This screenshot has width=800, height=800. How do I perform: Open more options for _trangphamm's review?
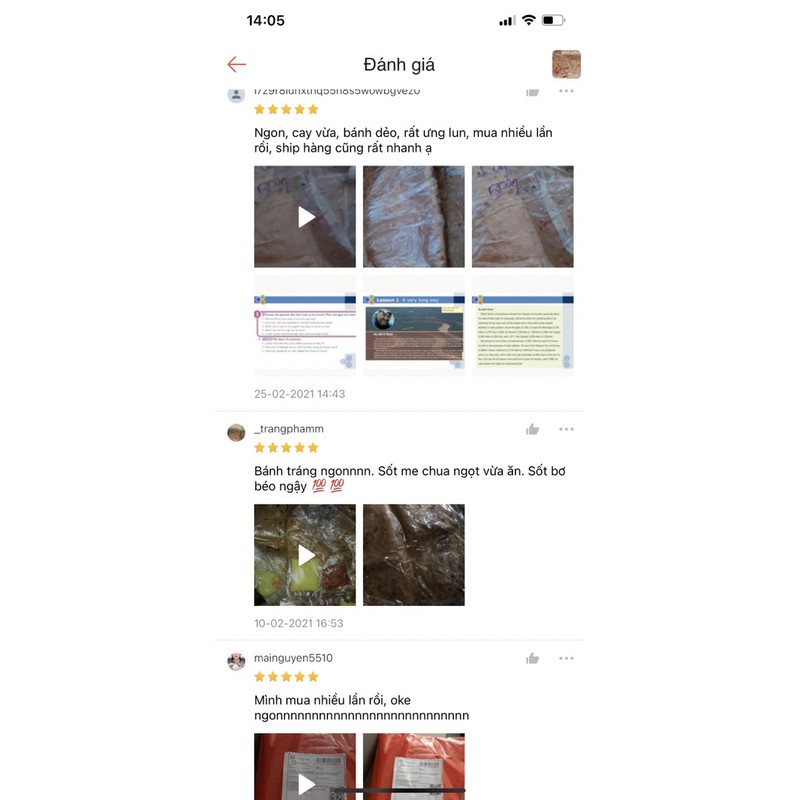(x=566, y=429)
